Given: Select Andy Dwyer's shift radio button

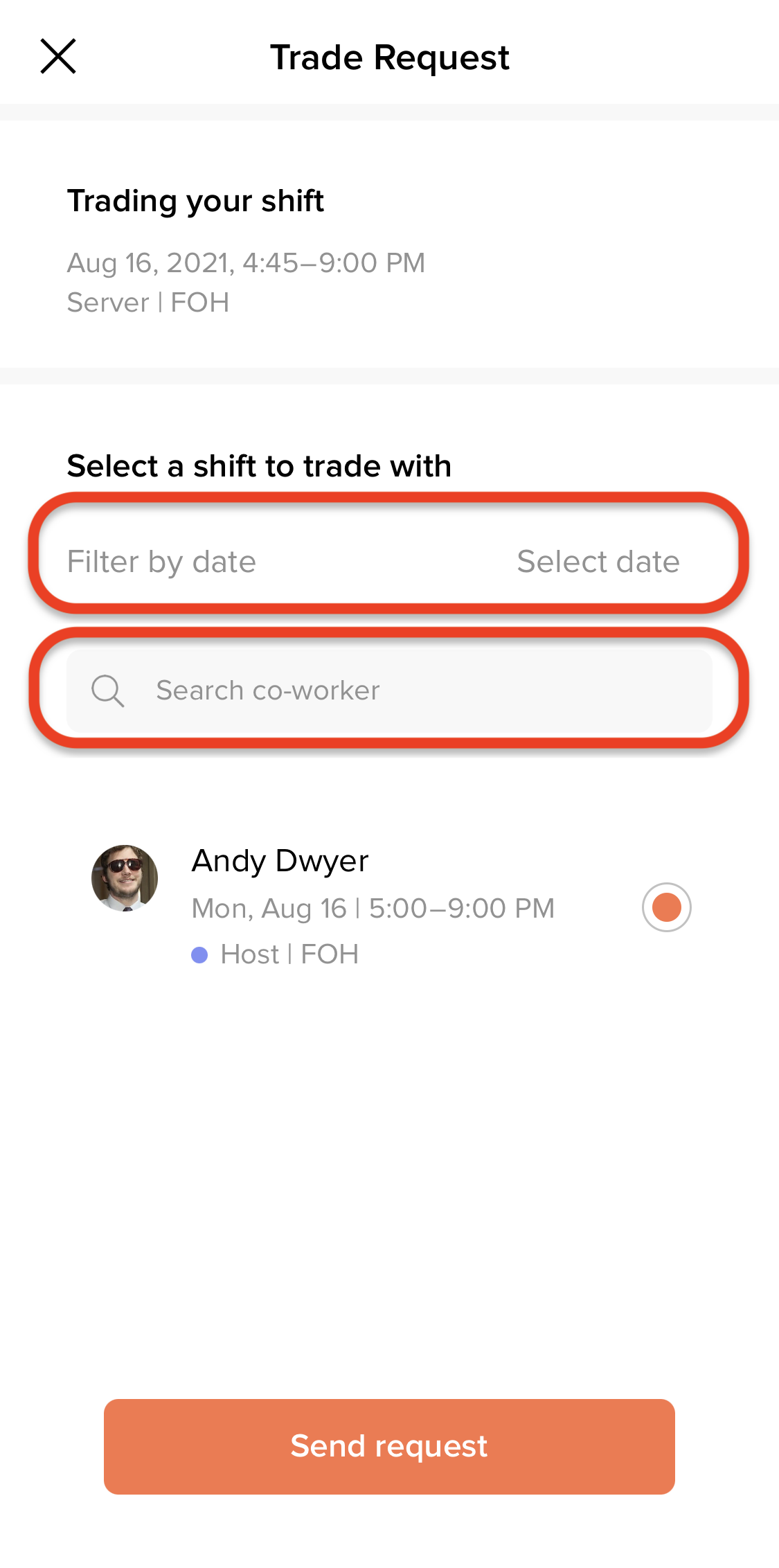Looking at the screenshot, I should click(666, 907).
